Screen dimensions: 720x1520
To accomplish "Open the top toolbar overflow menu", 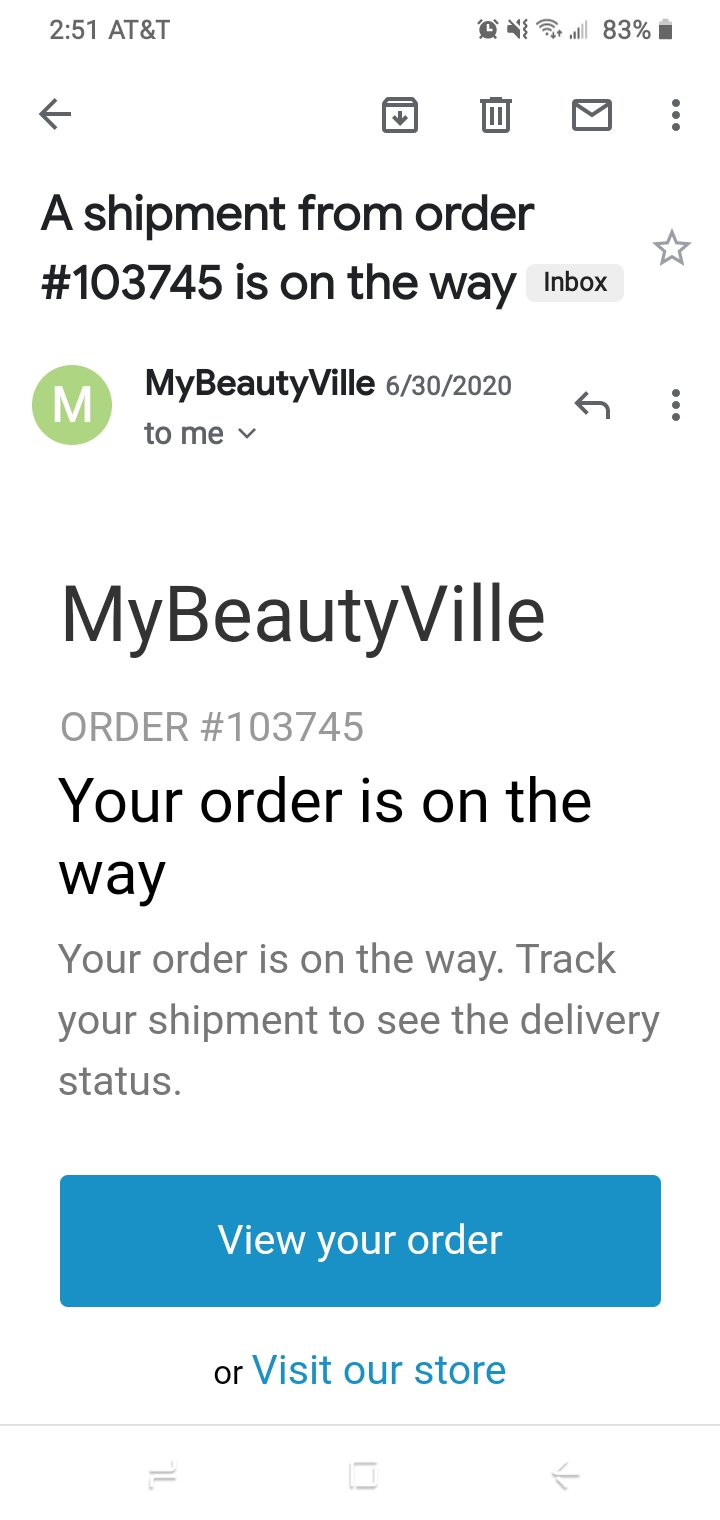I will tap(676, 116).
